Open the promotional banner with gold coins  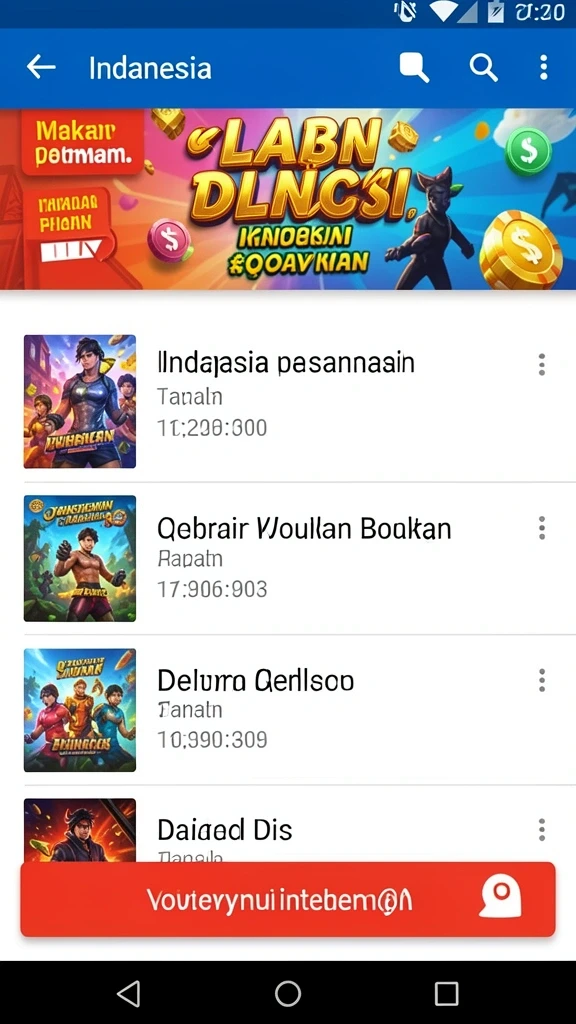coord(288,199)
